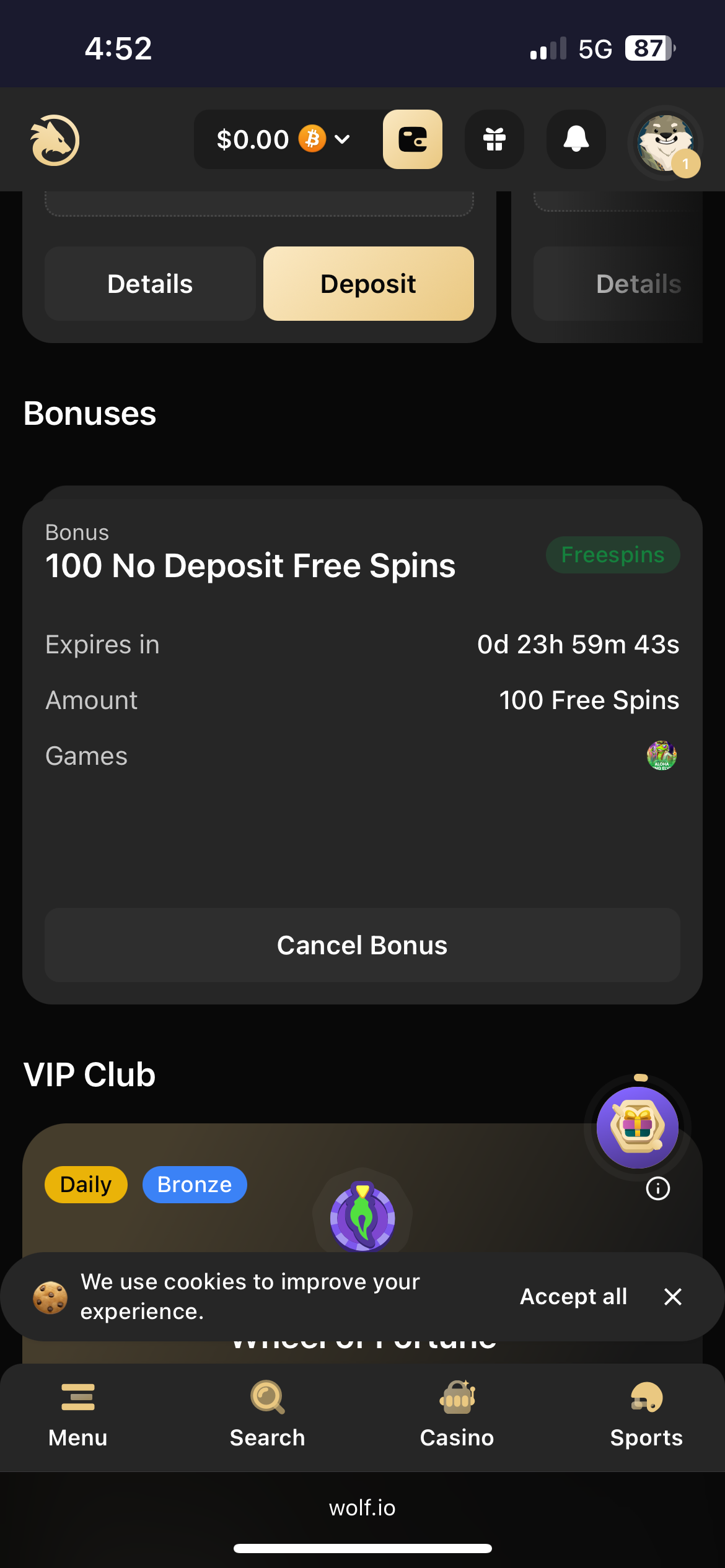Accept all cookies

coord(574,1297)
